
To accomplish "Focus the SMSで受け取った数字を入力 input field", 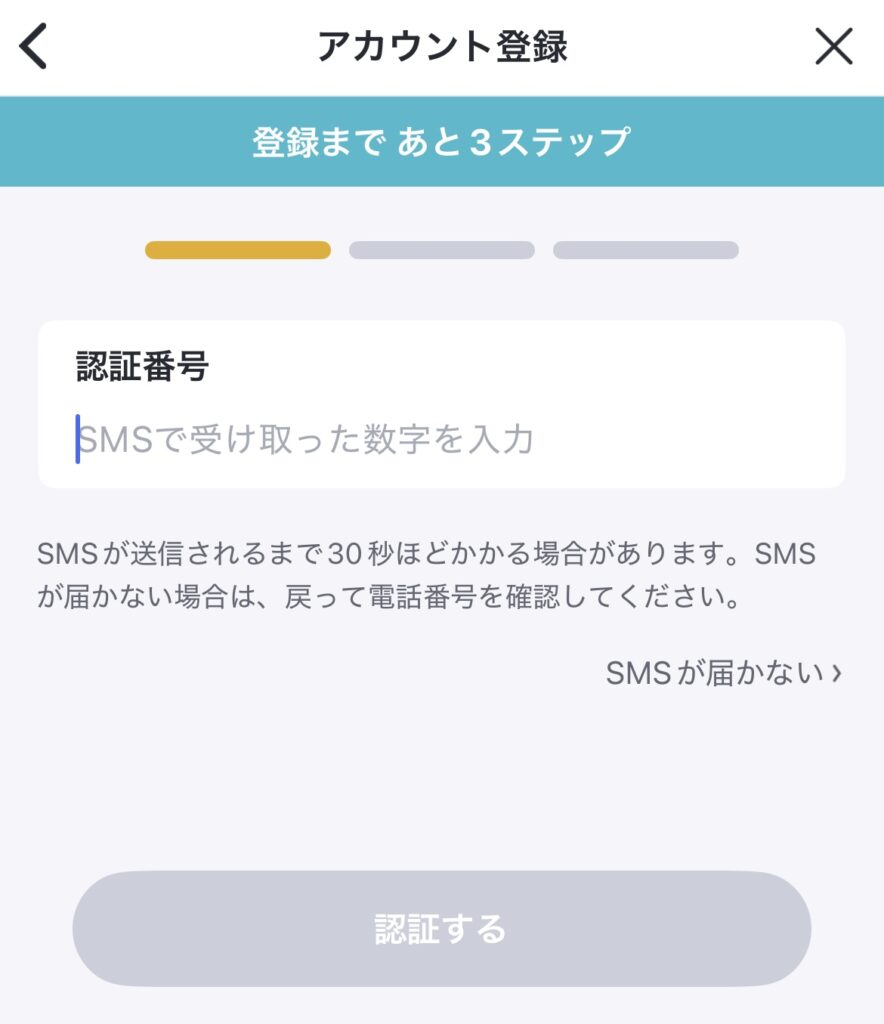I will pos(441,437).
